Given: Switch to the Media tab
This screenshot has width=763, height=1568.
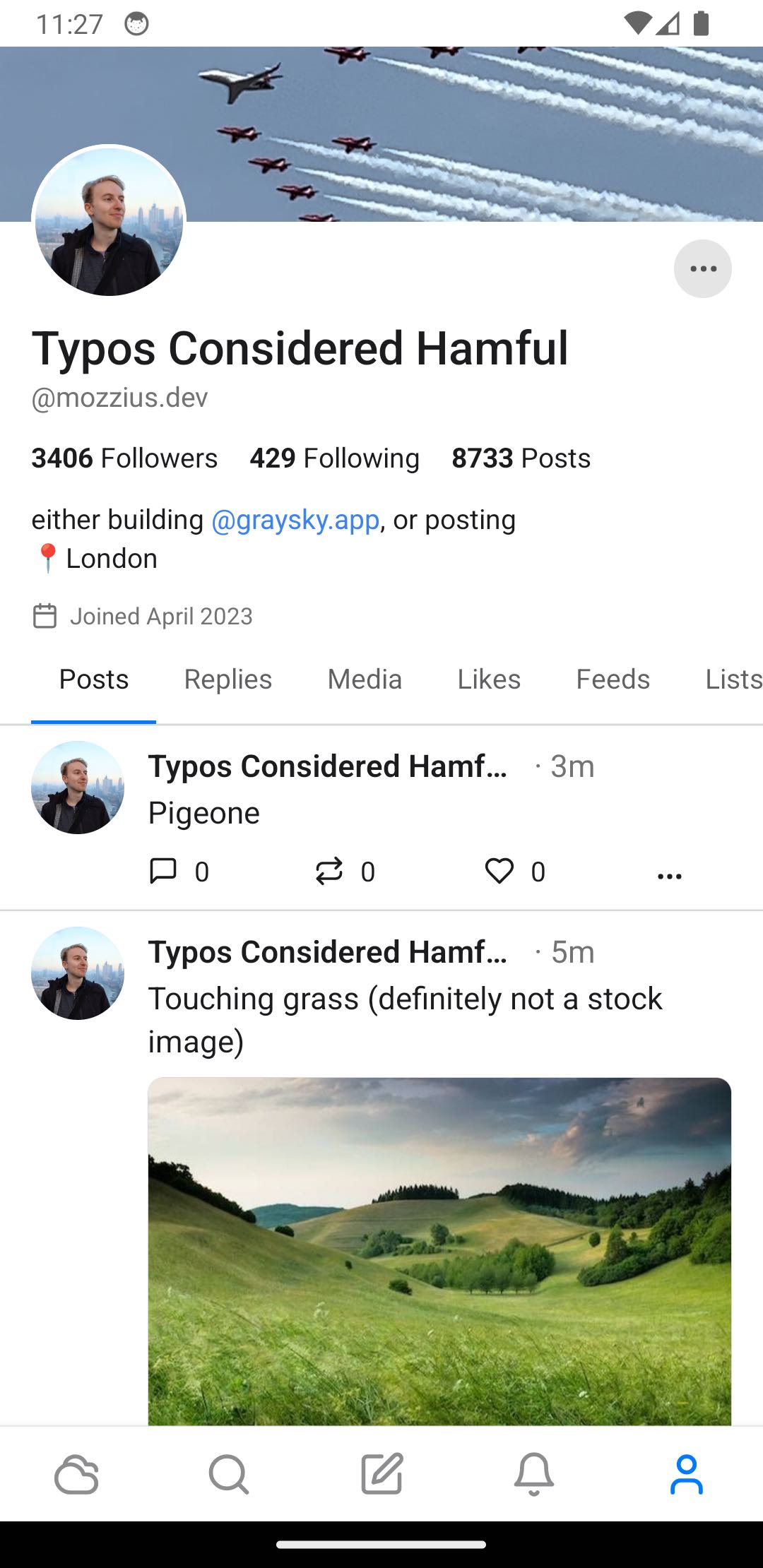Looking at the screenshot, I should tap(365, 679).
